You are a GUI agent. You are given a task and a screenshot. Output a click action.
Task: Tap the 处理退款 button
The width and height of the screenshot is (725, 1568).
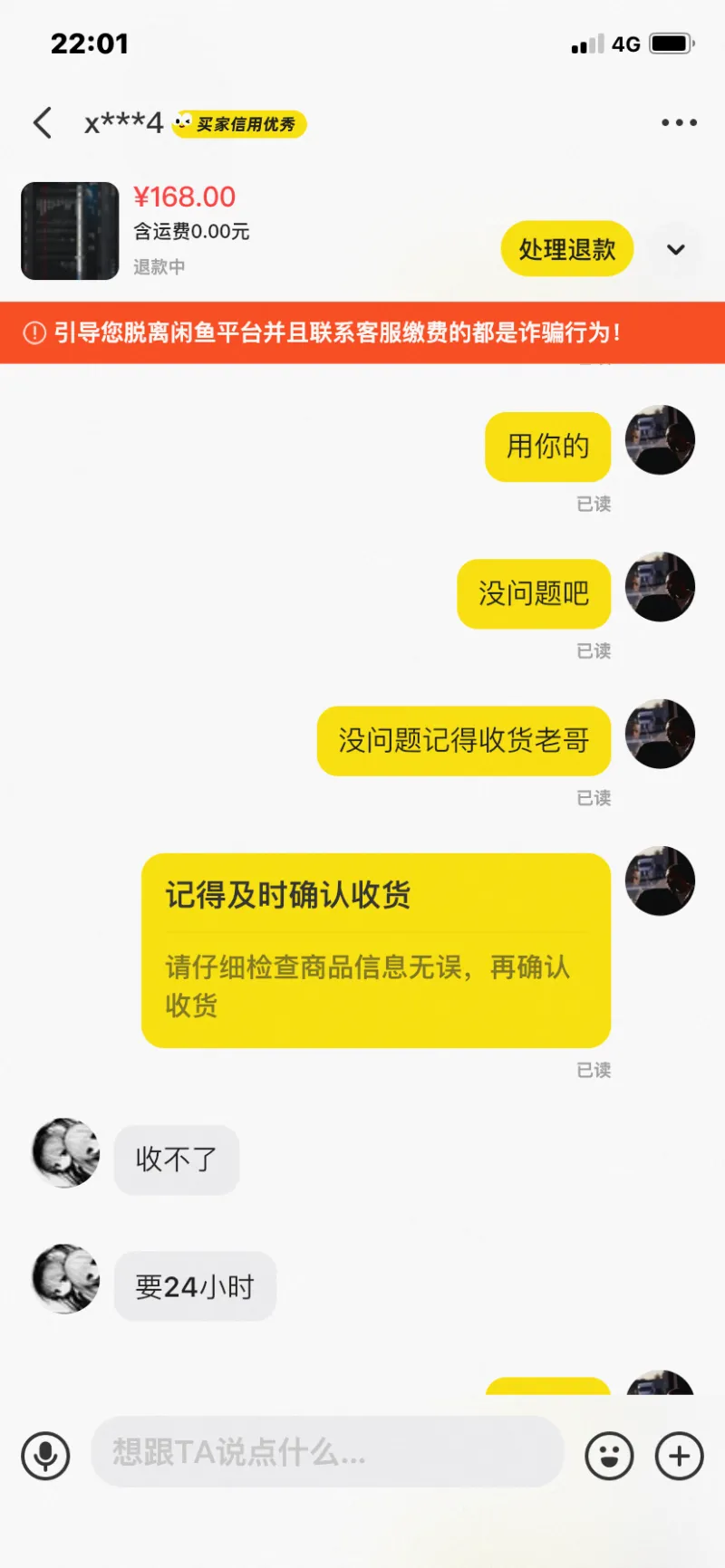coord(566,249)
